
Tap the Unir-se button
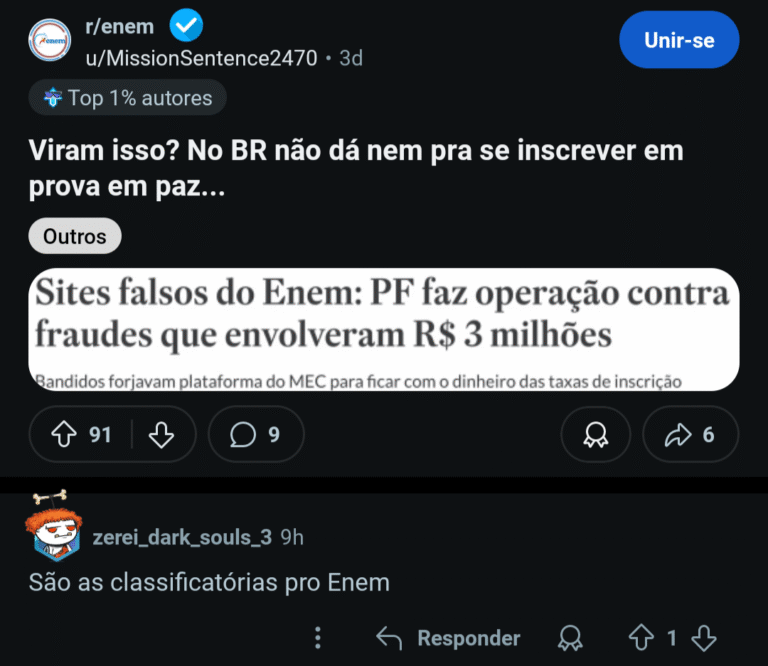pos(679,41)
